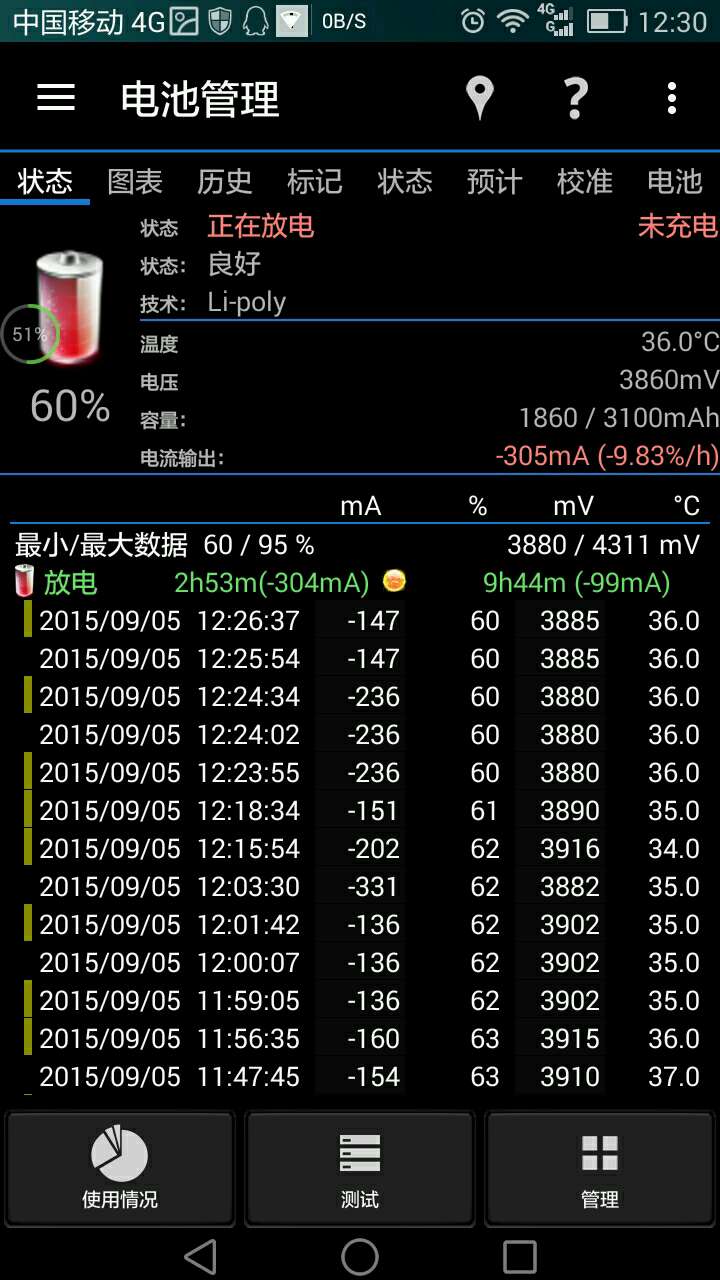Switch to the 电池 tab
Viewport: 720px width, 1280px height.
675,181
